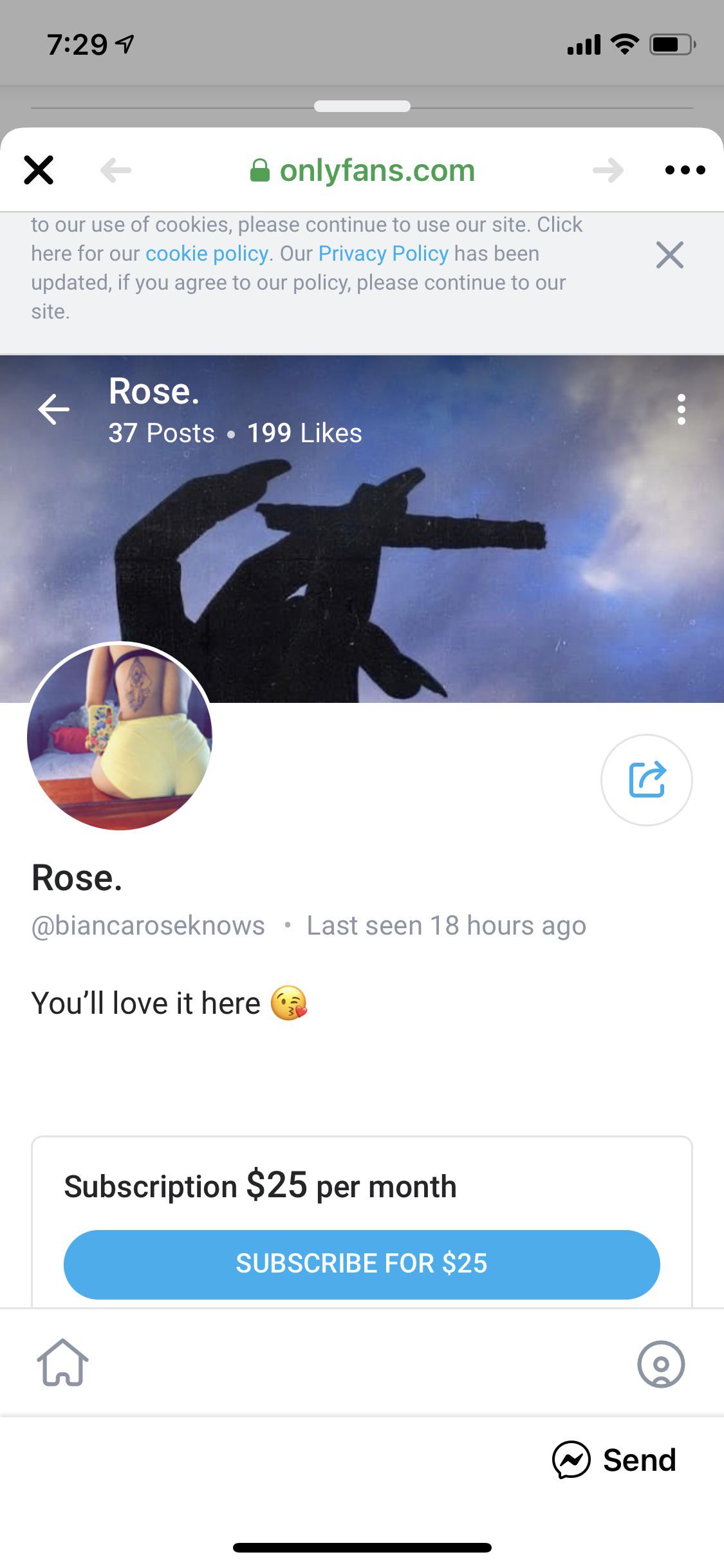The height and width of the screenshot is (1568, 724).
Task: Tap SUBSCRIBE FOR $25 button
Action: [x=362, y=1263]
